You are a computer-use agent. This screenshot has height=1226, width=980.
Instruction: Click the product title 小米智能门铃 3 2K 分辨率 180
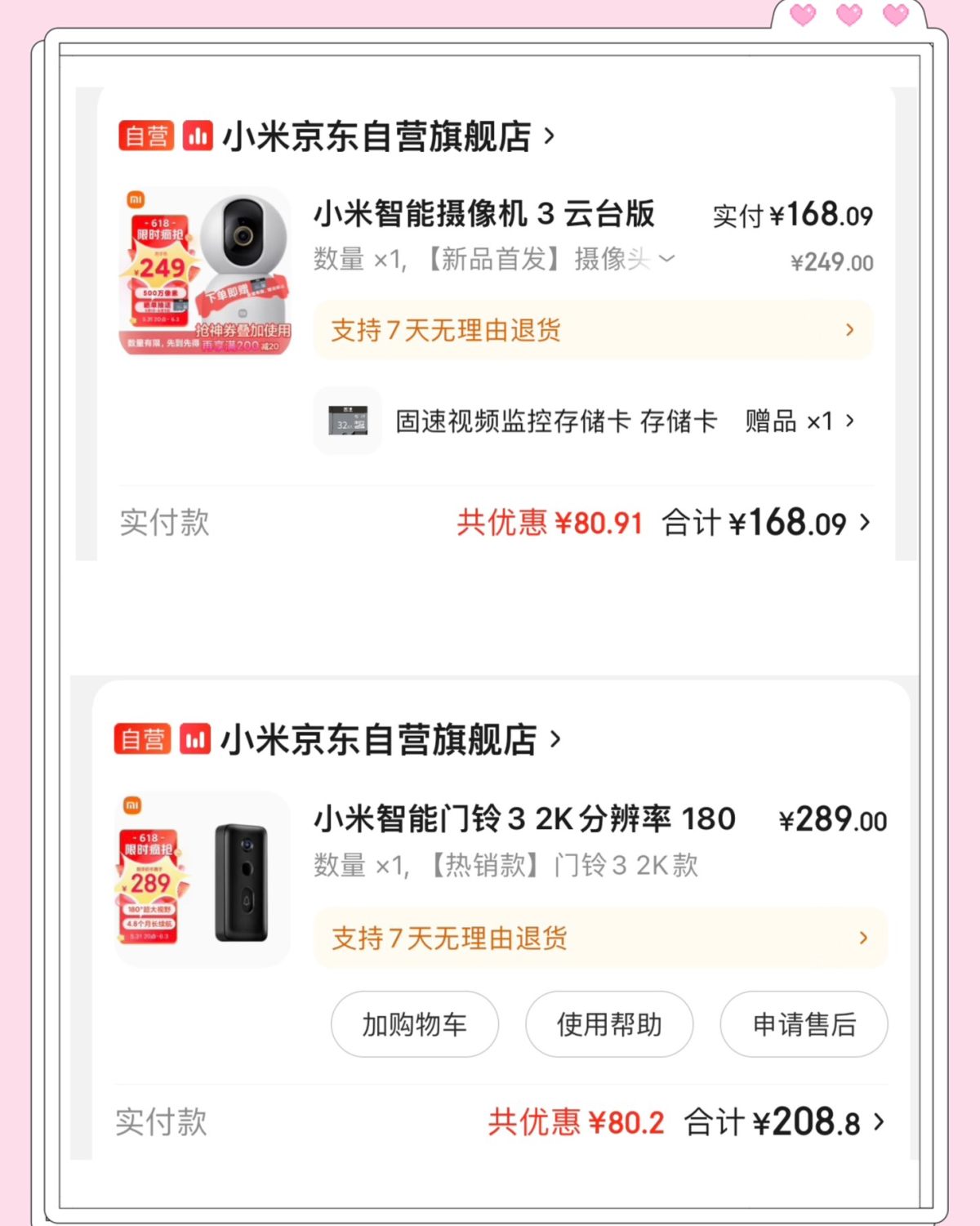coord(523,818)
